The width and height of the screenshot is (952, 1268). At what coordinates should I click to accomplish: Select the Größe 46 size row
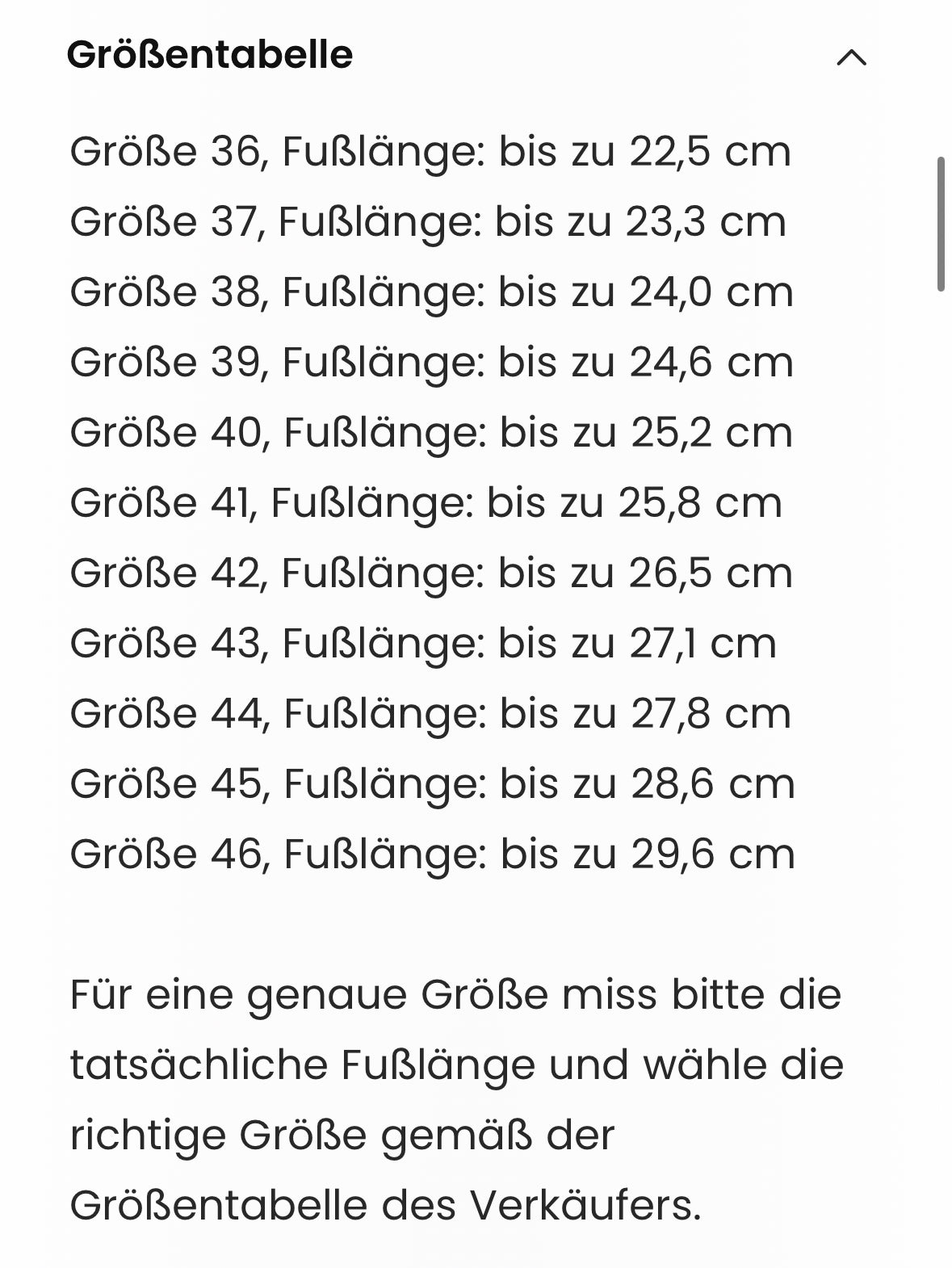coord(431,854)
